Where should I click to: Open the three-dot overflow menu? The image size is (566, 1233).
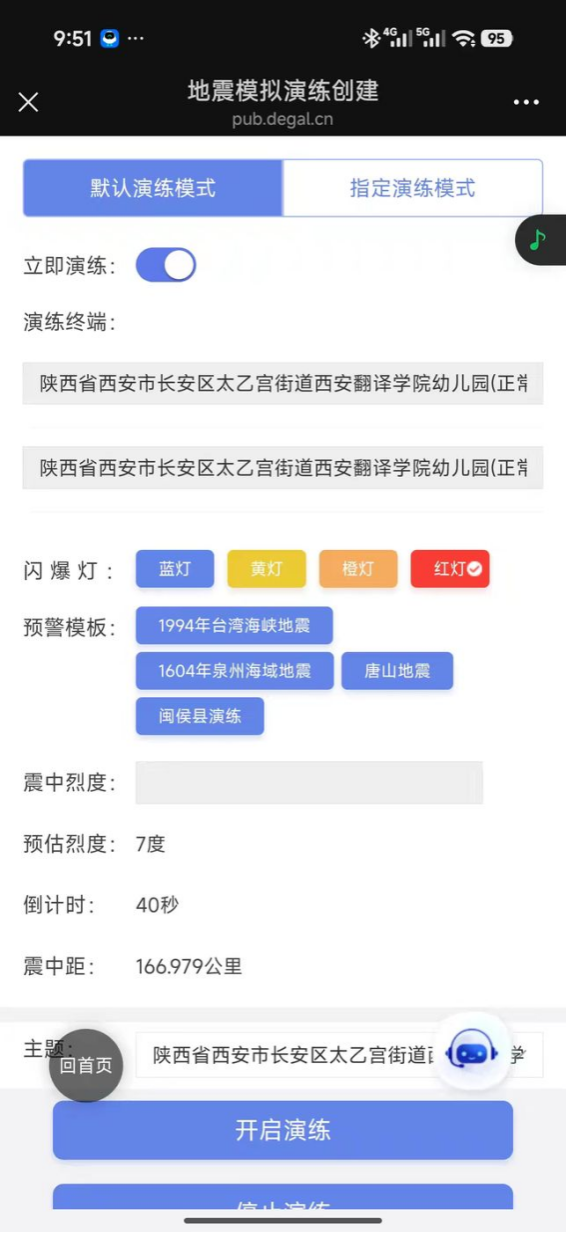click(x=526, y=102)
